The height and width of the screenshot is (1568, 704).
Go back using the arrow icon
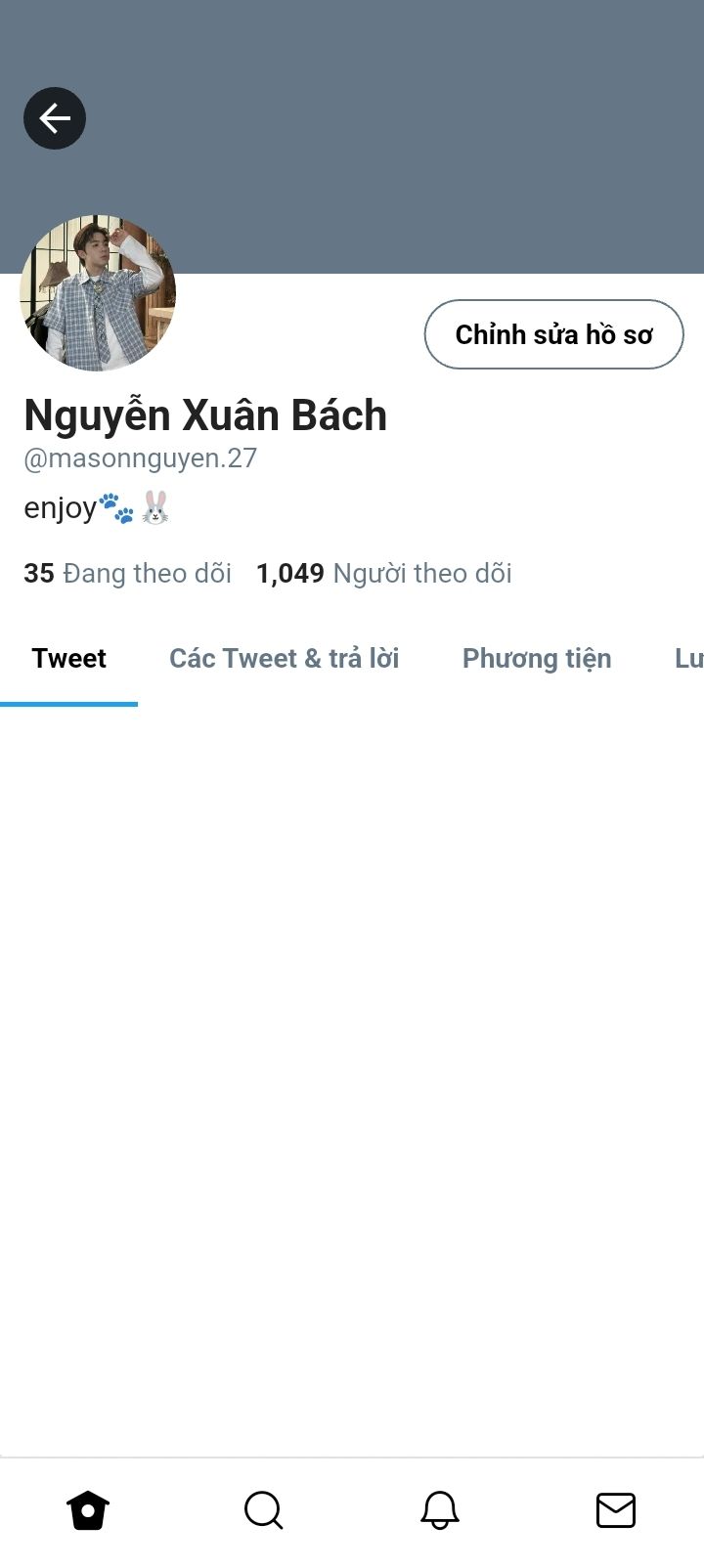click(55, 118)
